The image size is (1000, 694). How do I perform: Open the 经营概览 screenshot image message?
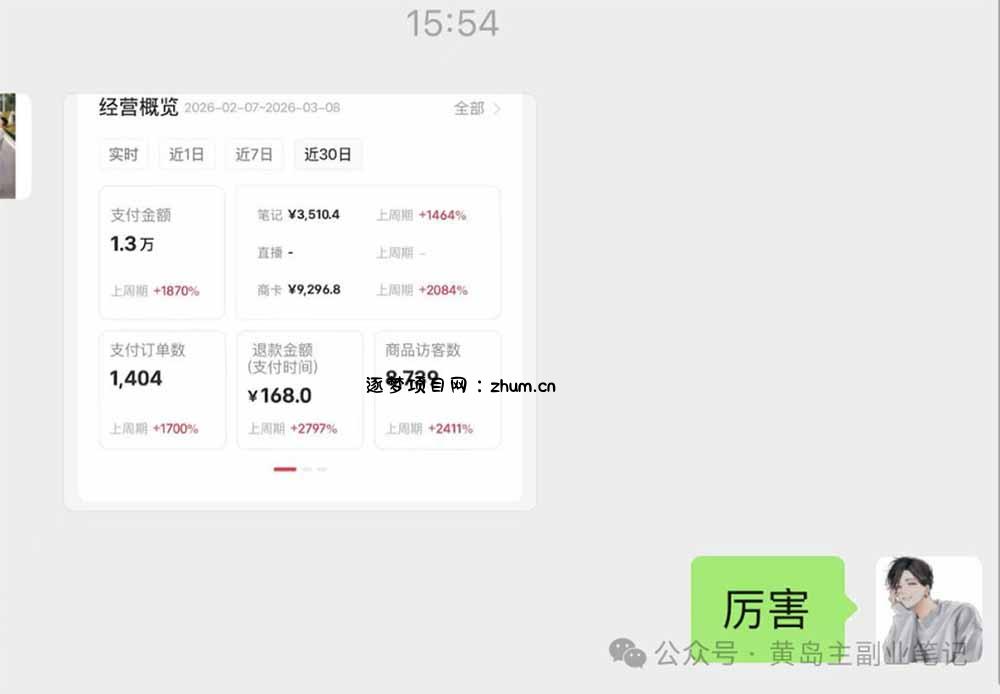300,300
